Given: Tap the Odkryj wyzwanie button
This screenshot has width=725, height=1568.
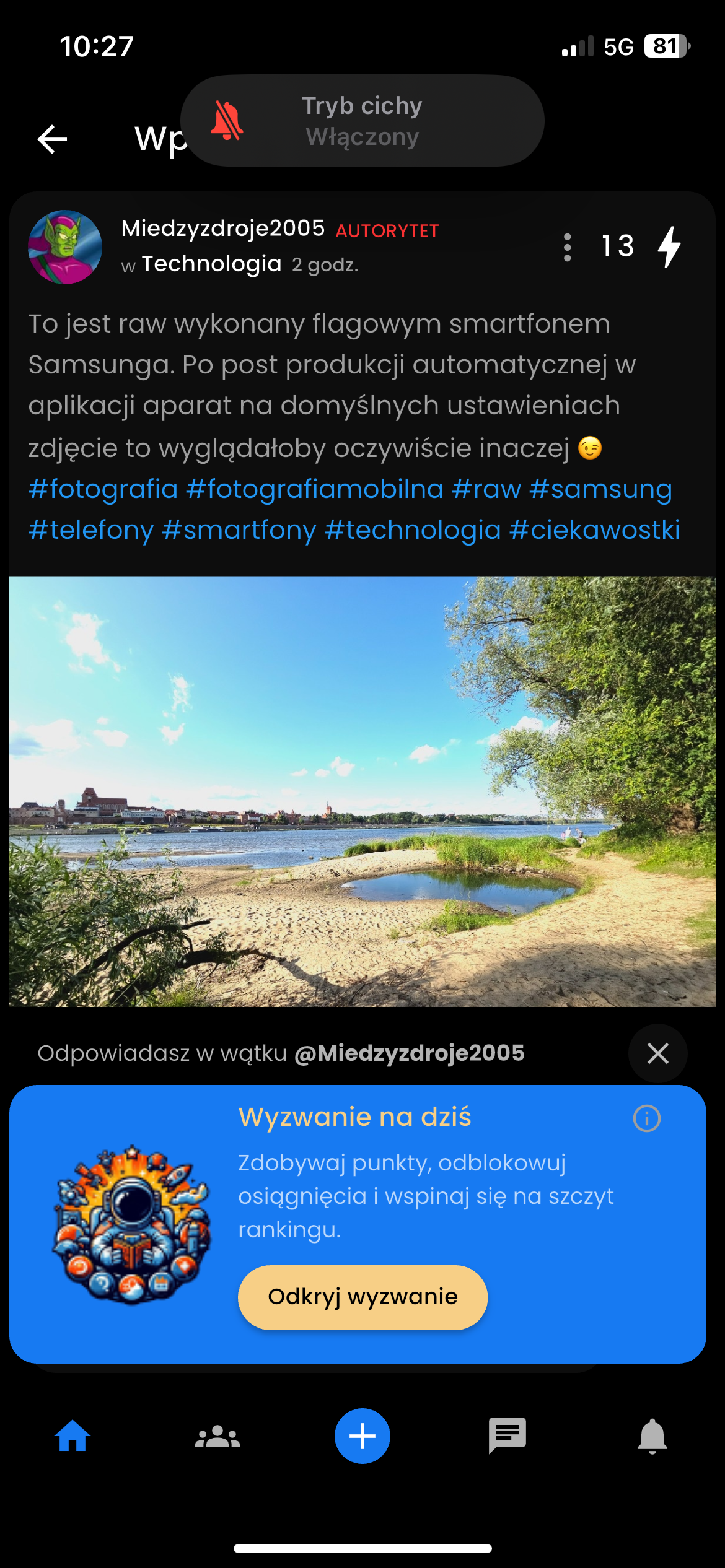Looking at the screenshot, I should [x=362, y=1297].
